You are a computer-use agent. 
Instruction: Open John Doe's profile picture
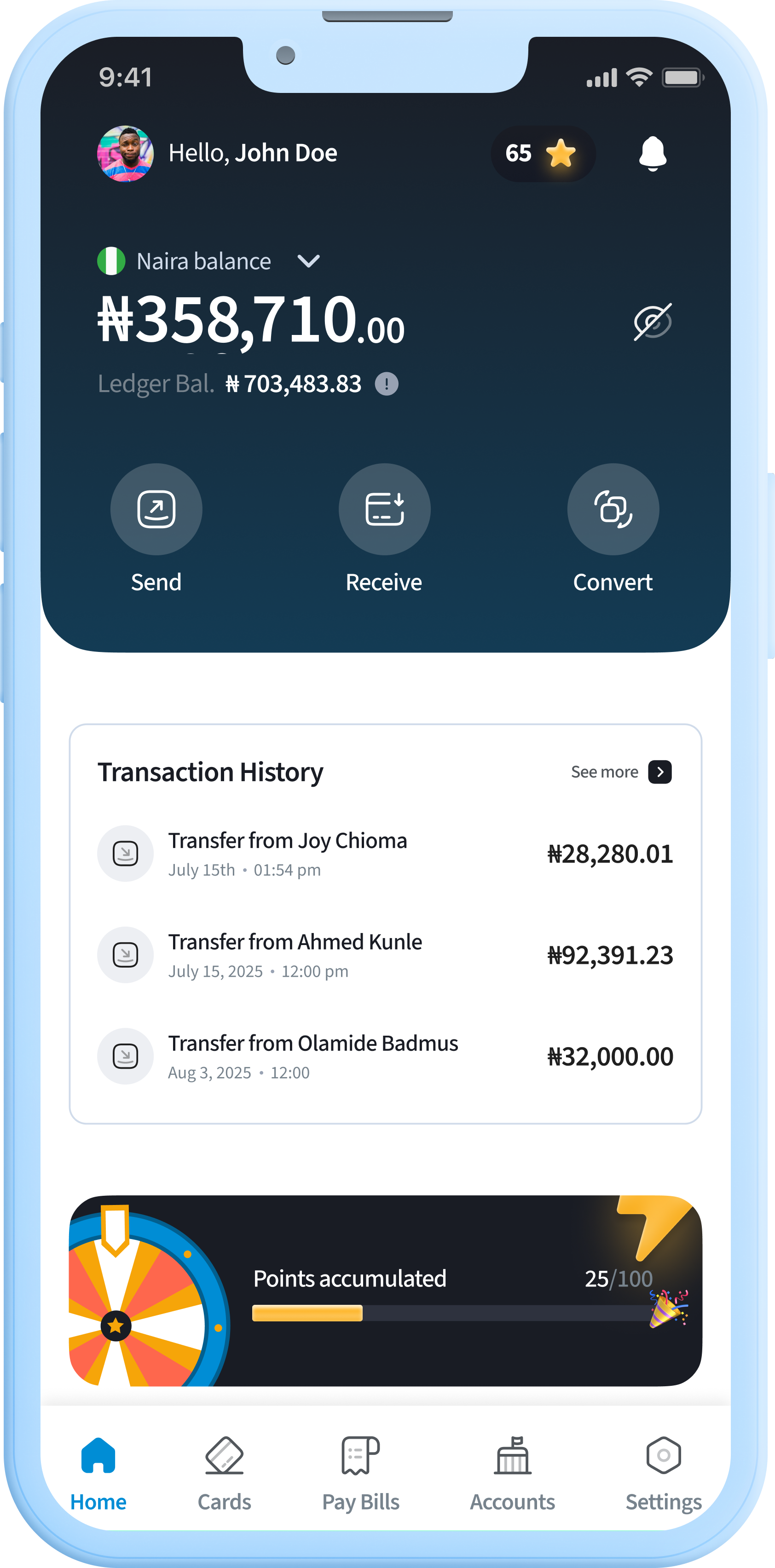pyautogui.click(x=126, y=153)
